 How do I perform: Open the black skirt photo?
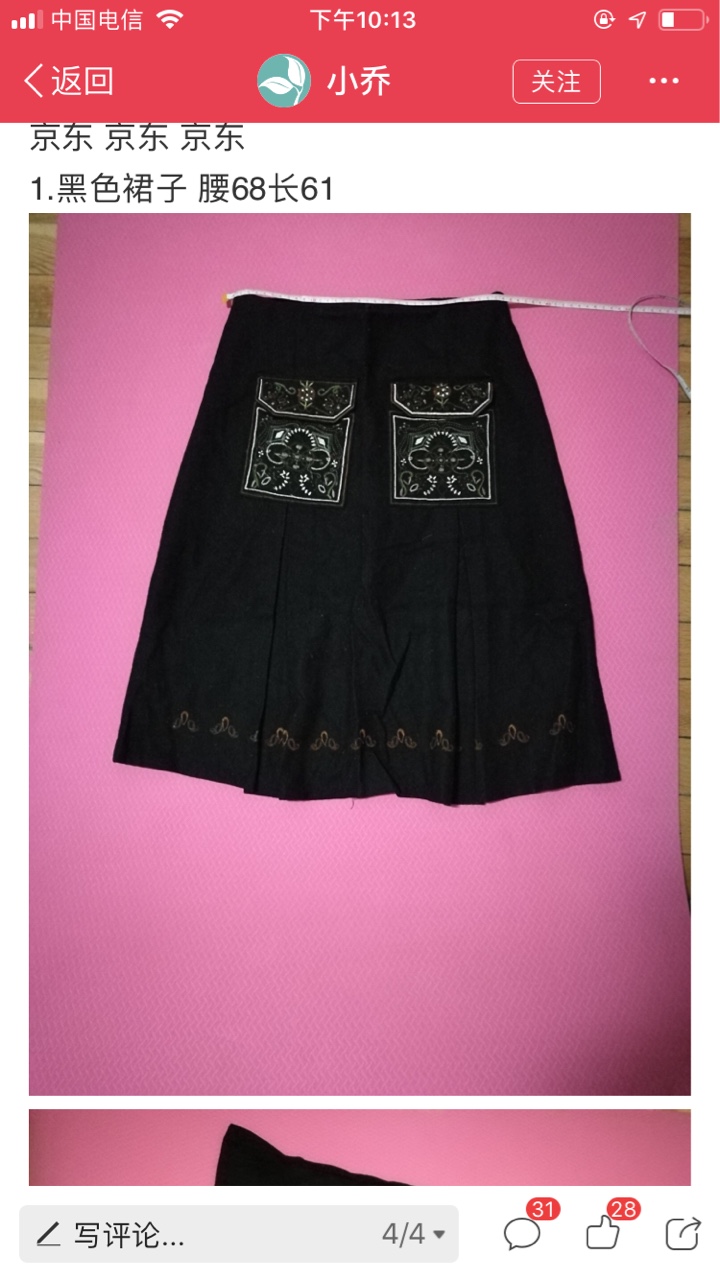[x=360, y=654]
